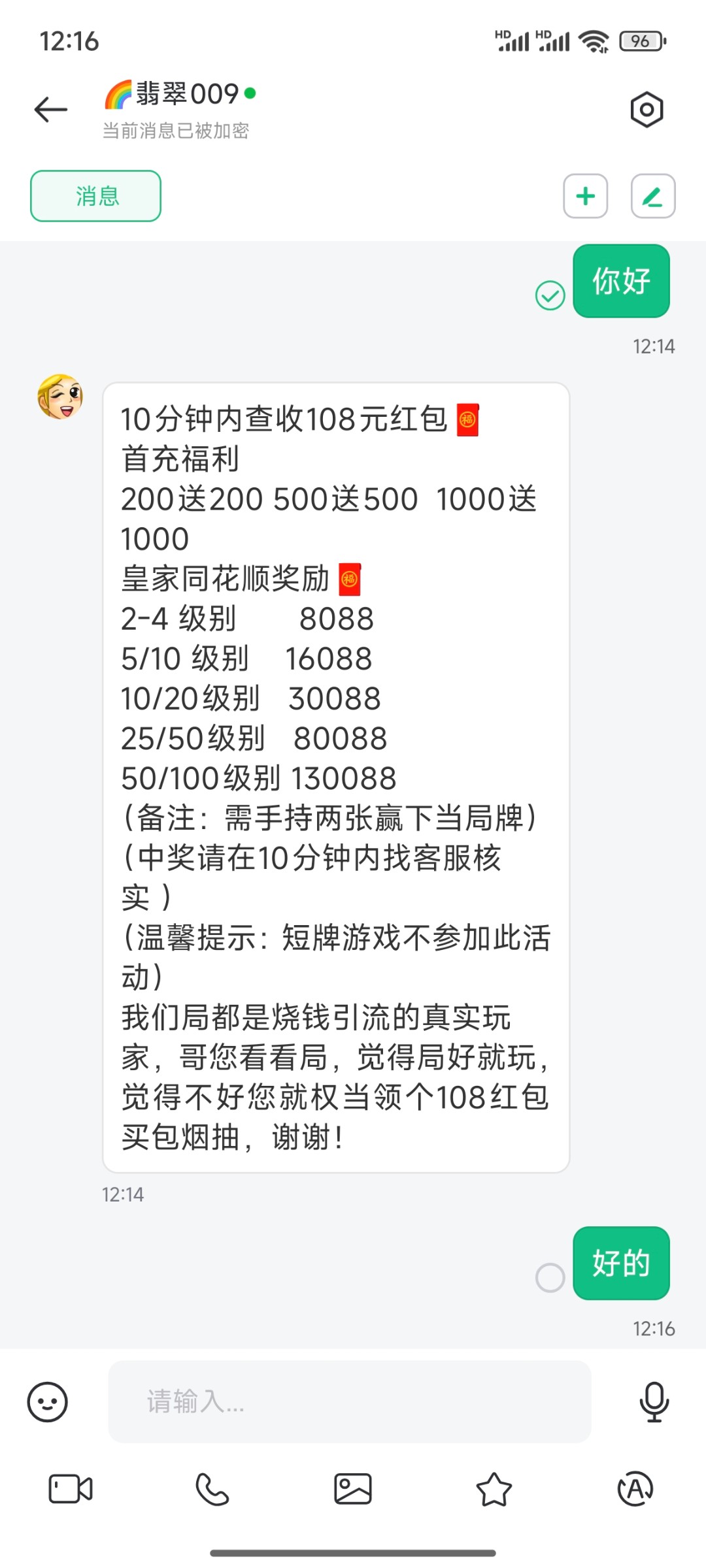This screenshot has width=706, height=1568.
Task: Focus the 请输入 message field
Action: [x=350, y=1402]
